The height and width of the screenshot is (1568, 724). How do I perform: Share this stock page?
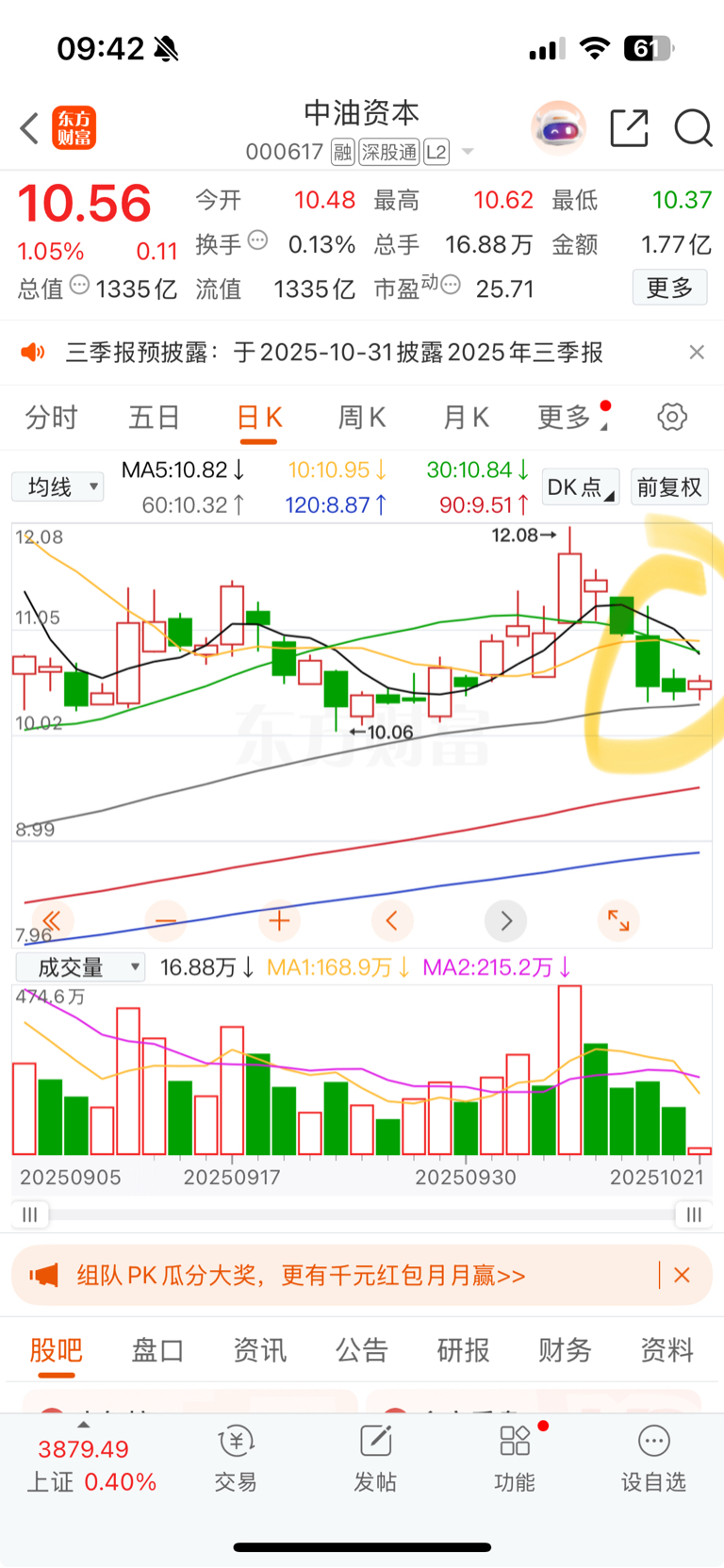coord(629,128)
